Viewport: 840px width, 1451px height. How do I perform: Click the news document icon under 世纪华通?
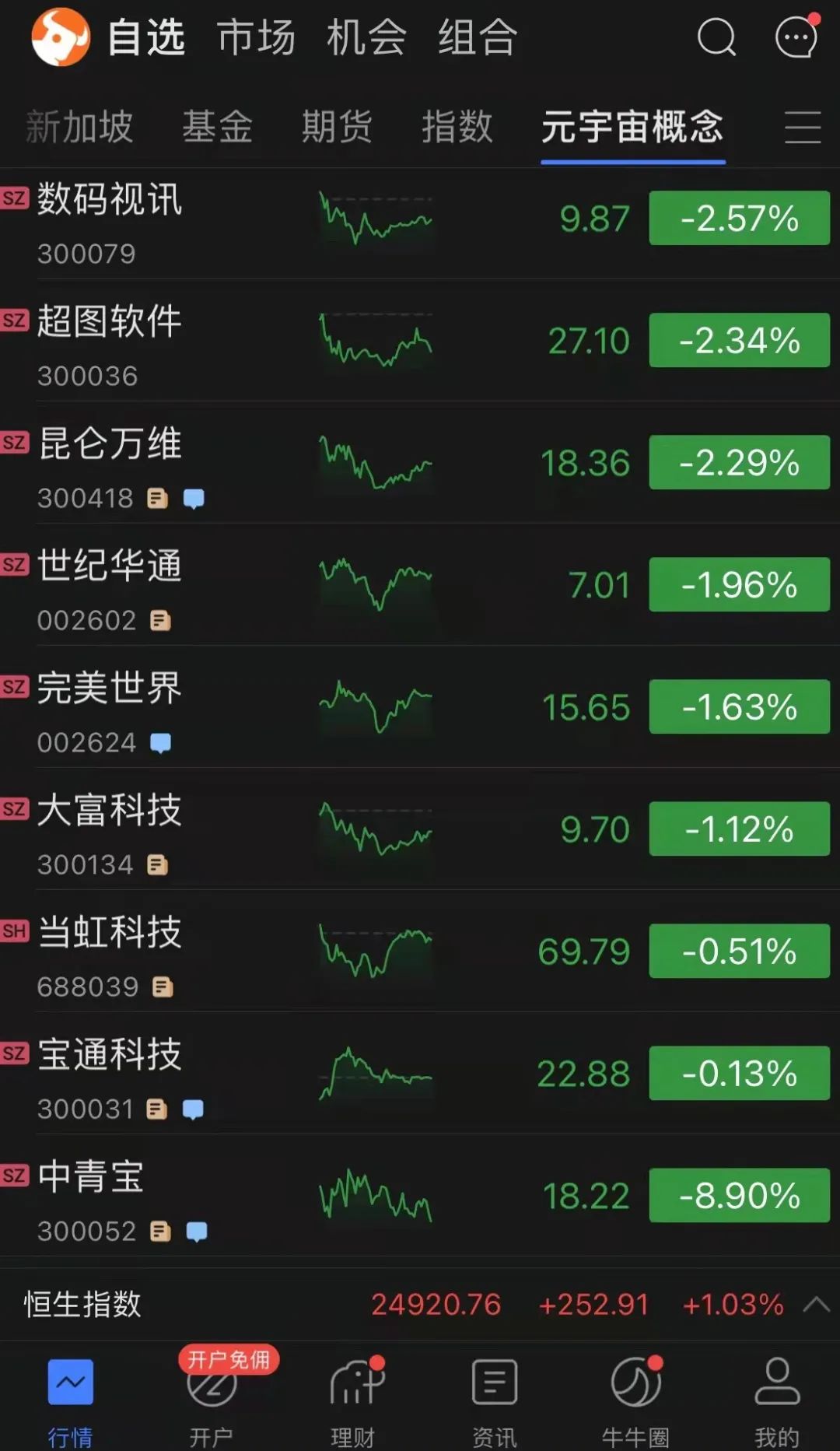161,619
